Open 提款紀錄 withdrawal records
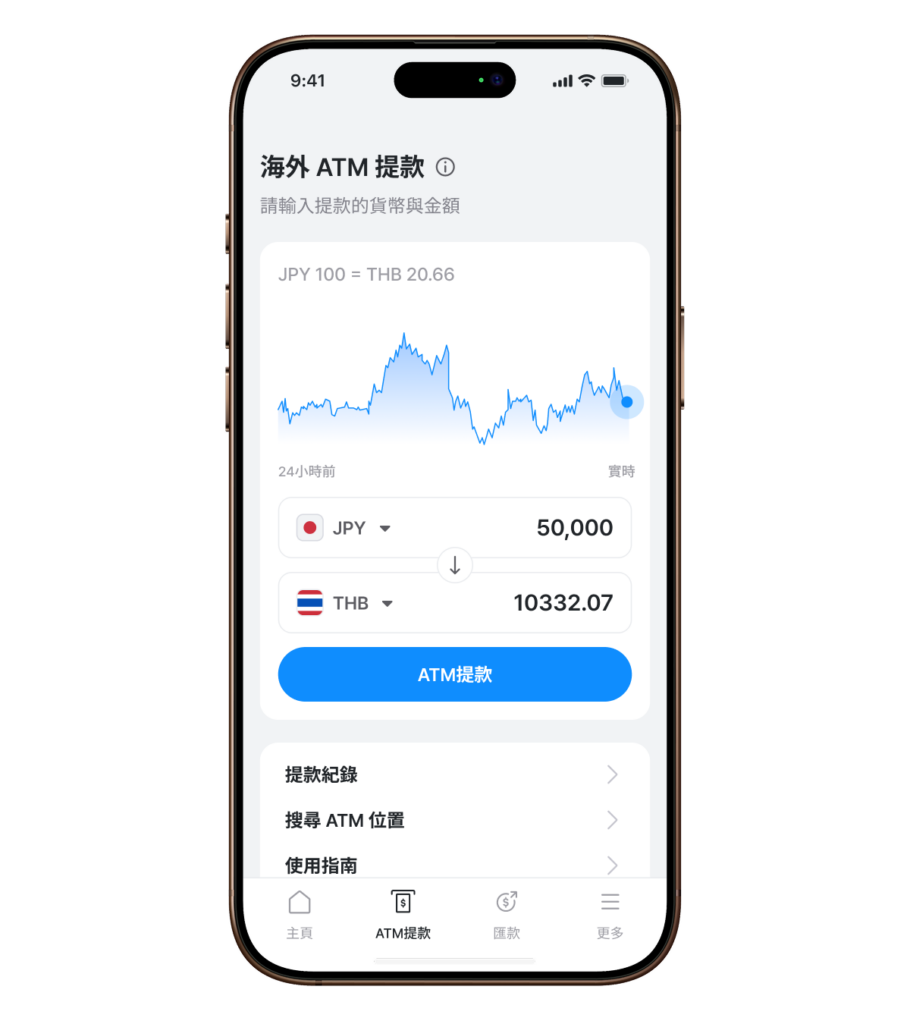The width and height of the screenshot is (910, 1024). (454, 774)
